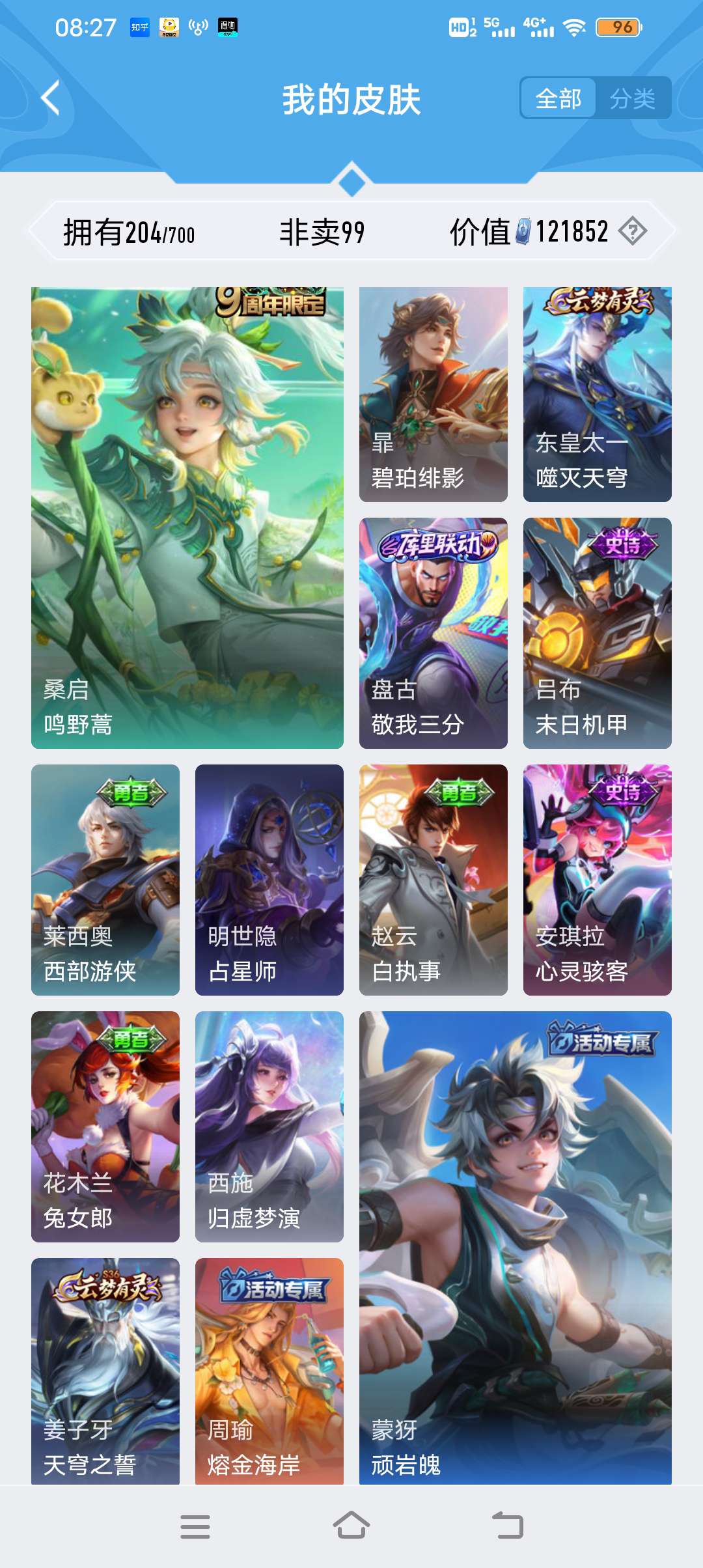View the 莱西奥 西部游侠 skin
The image size is (703, 1568).
click(105, 880)
